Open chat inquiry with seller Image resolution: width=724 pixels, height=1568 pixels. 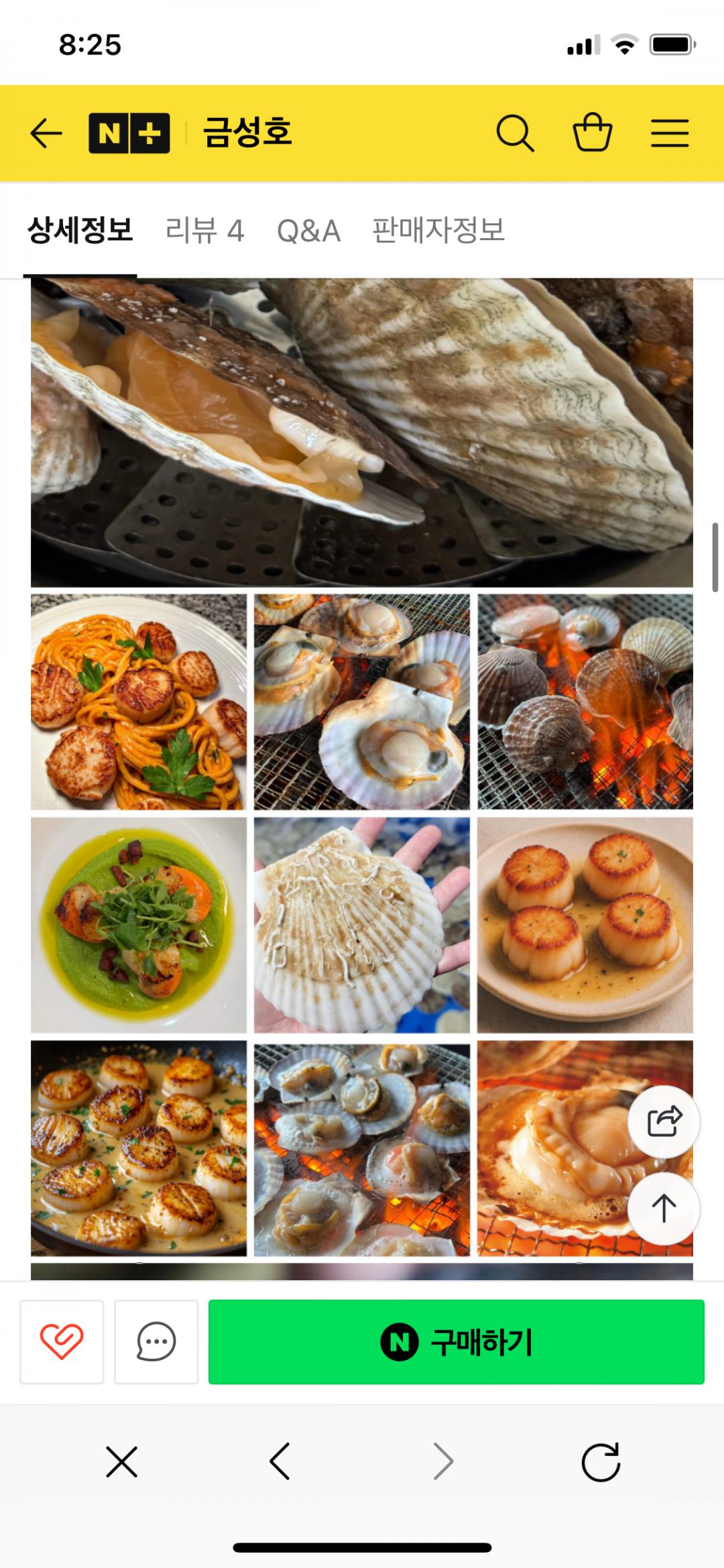click(x=156, y=1341)
